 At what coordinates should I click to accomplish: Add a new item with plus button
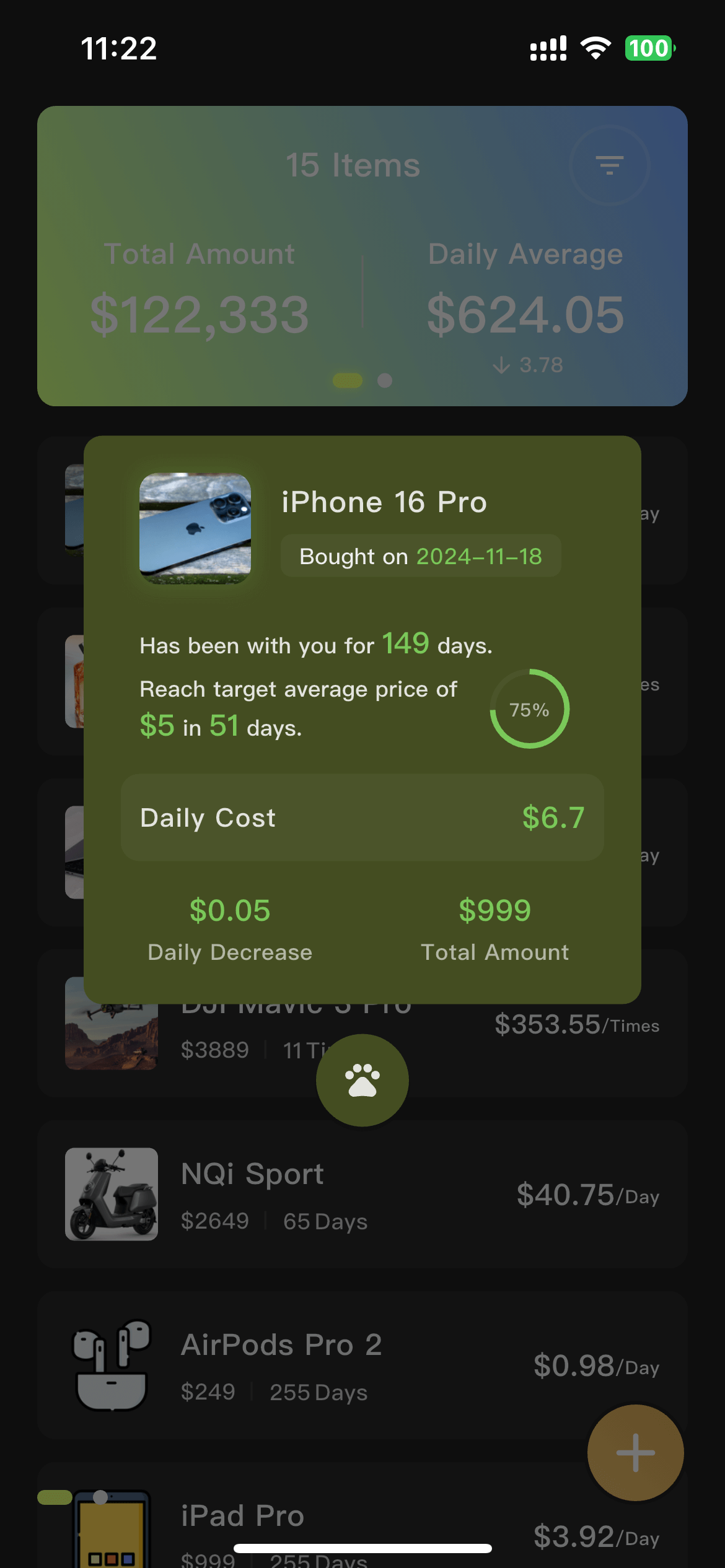point(635,1452)
